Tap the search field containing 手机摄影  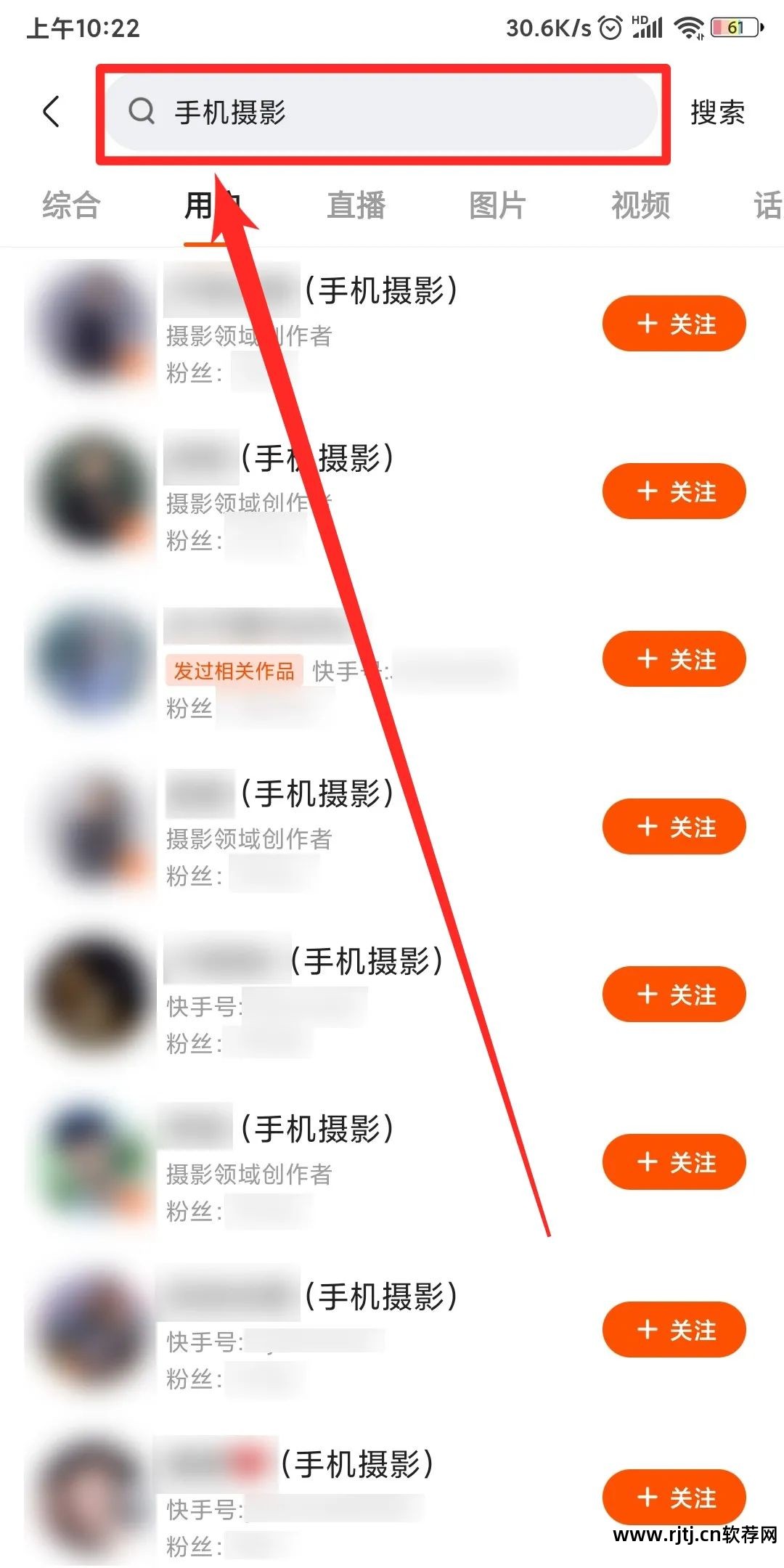(x=381, y=113)
